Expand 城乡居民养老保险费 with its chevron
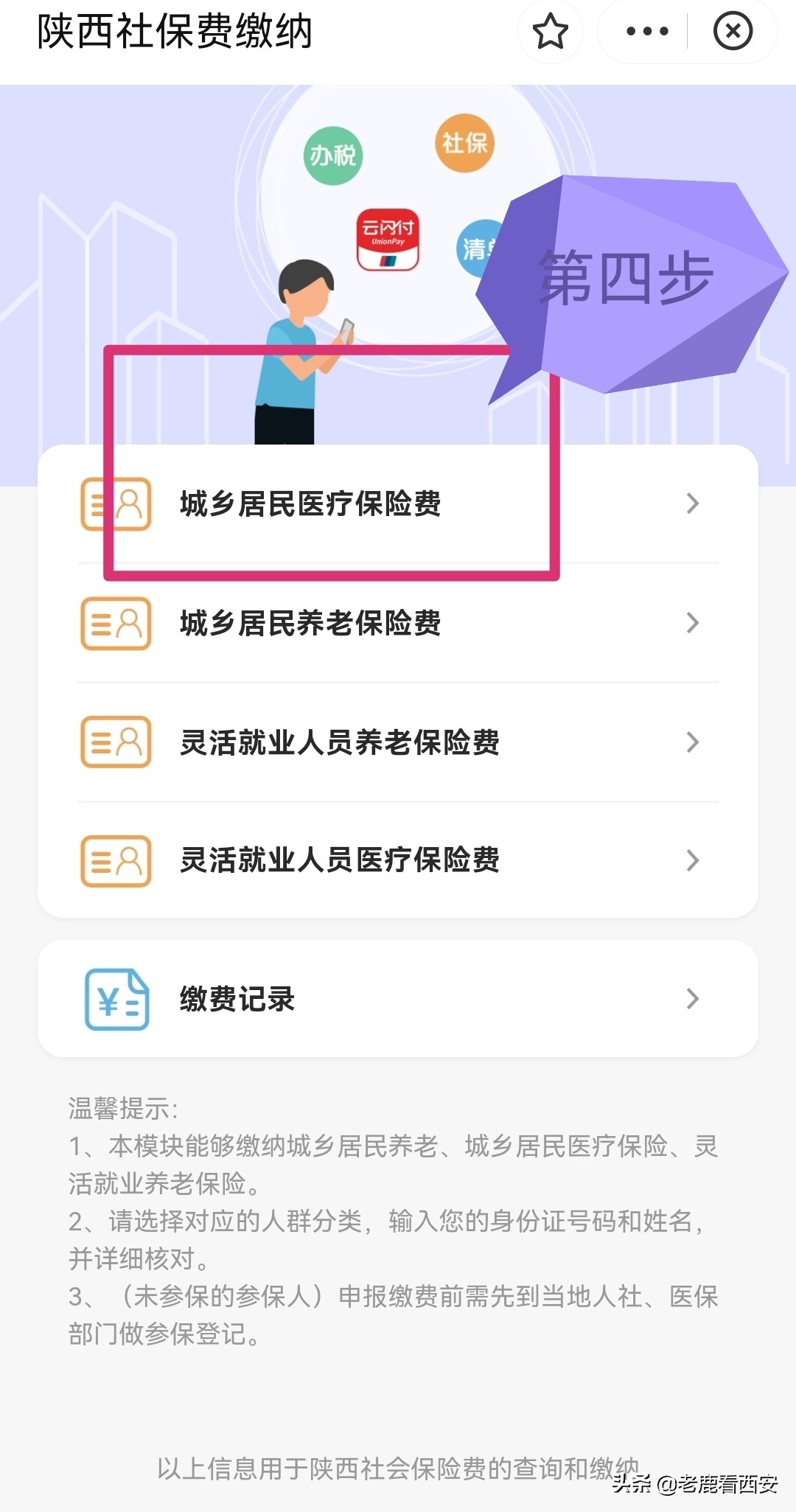 pyautogui.click(x=691, y=624)
